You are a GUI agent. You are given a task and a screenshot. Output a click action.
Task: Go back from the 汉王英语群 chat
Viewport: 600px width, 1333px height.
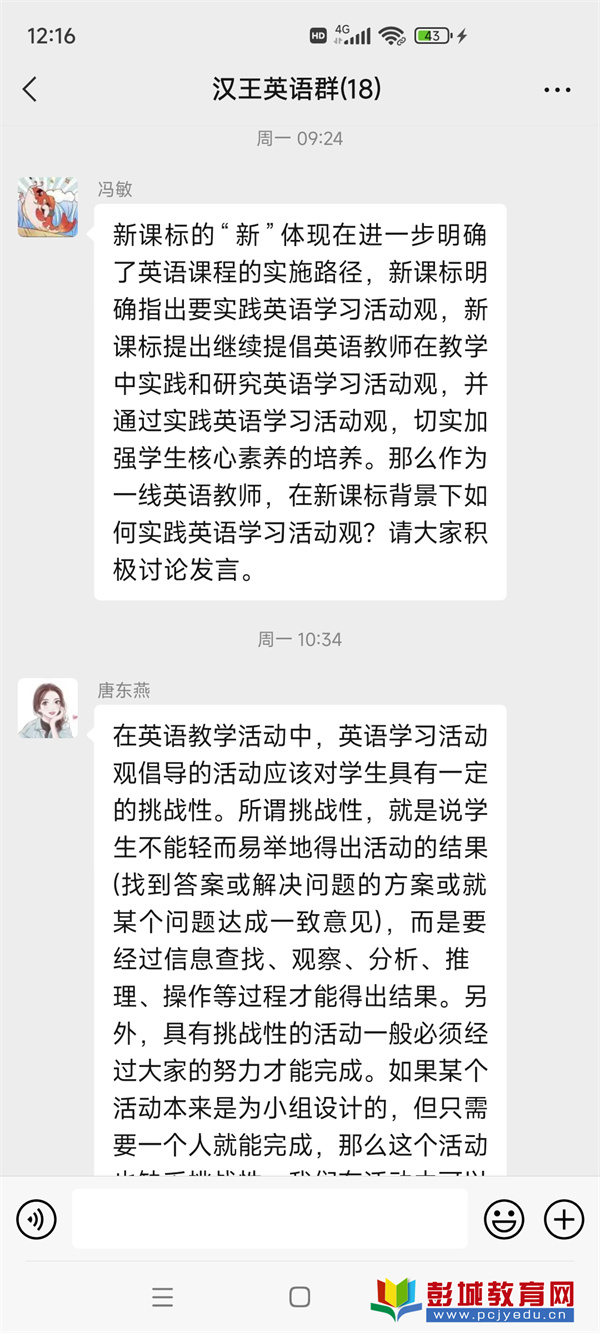coord(30,89)
